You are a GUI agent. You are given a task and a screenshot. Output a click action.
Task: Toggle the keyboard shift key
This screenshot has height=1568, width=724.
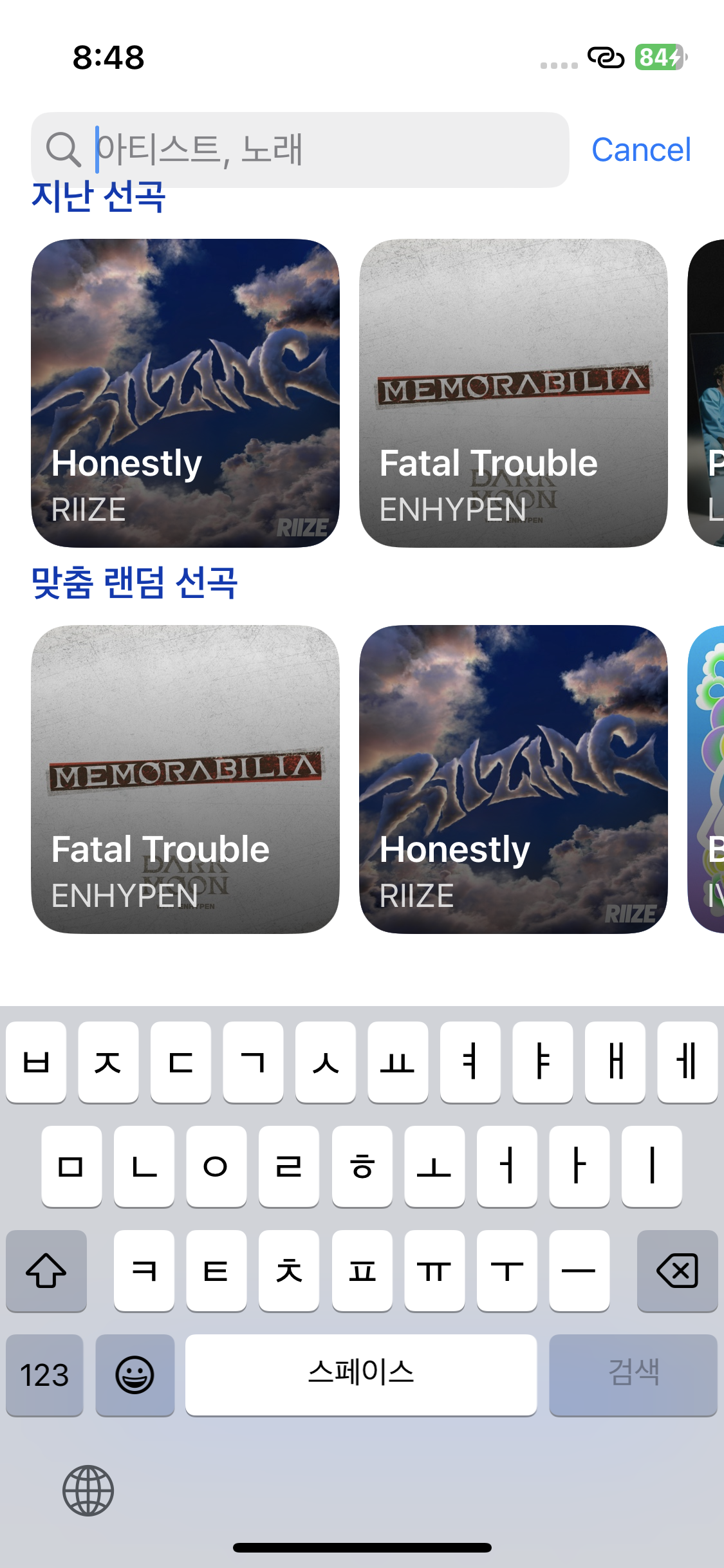tap(46, 1271)
